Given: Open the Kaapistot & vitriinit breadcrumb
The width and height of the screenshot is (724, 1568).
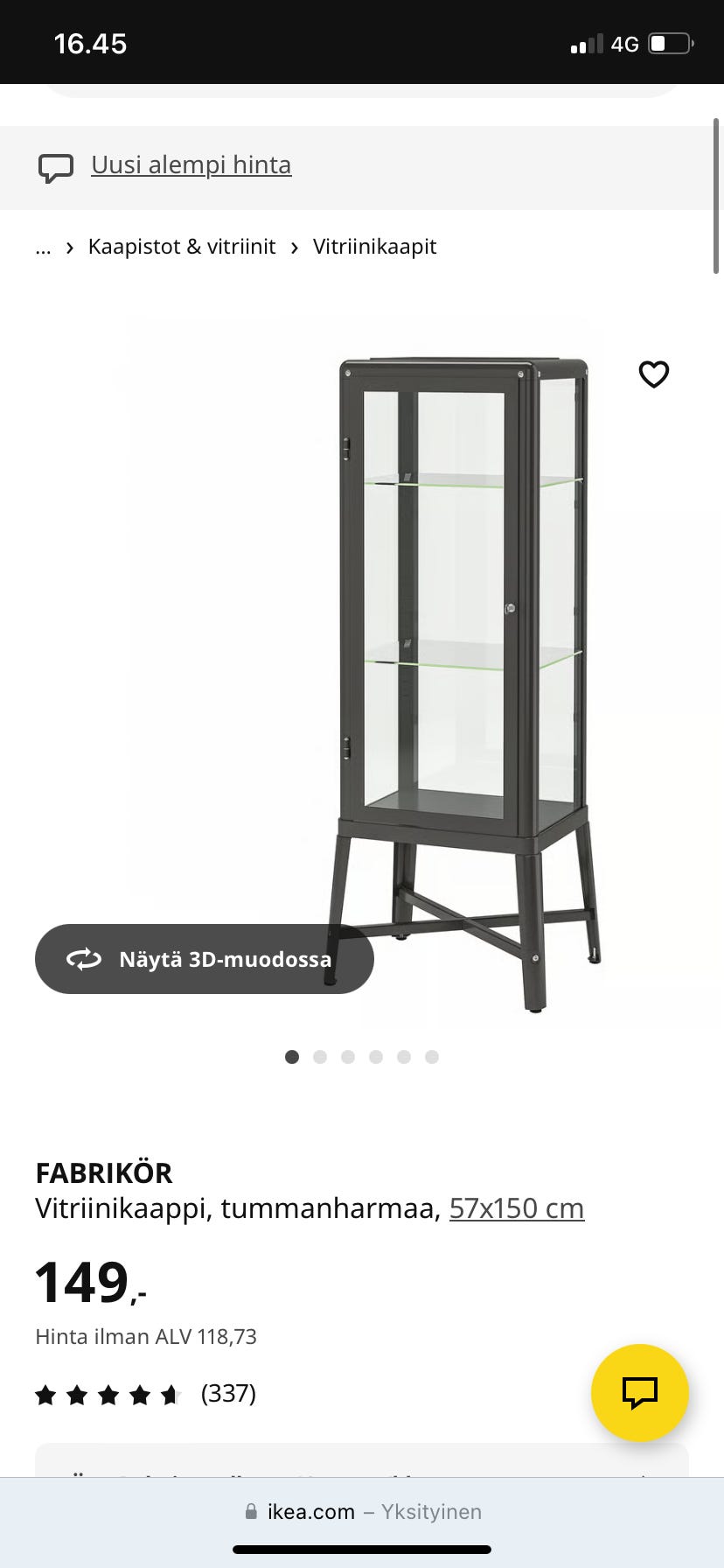Looking at the screenshot, I should 182,247.
